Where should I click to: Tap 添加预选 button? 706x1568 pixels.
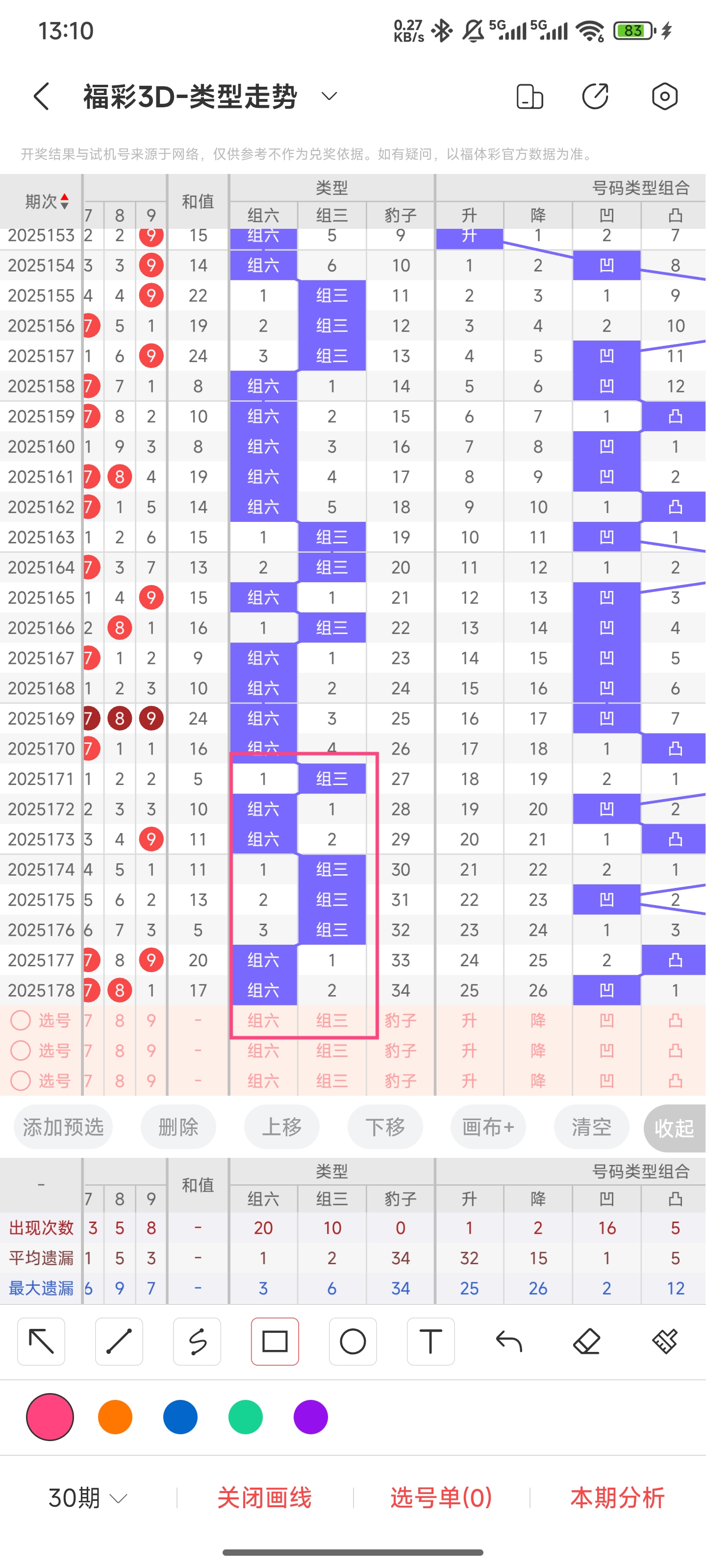coord(63,1127)
